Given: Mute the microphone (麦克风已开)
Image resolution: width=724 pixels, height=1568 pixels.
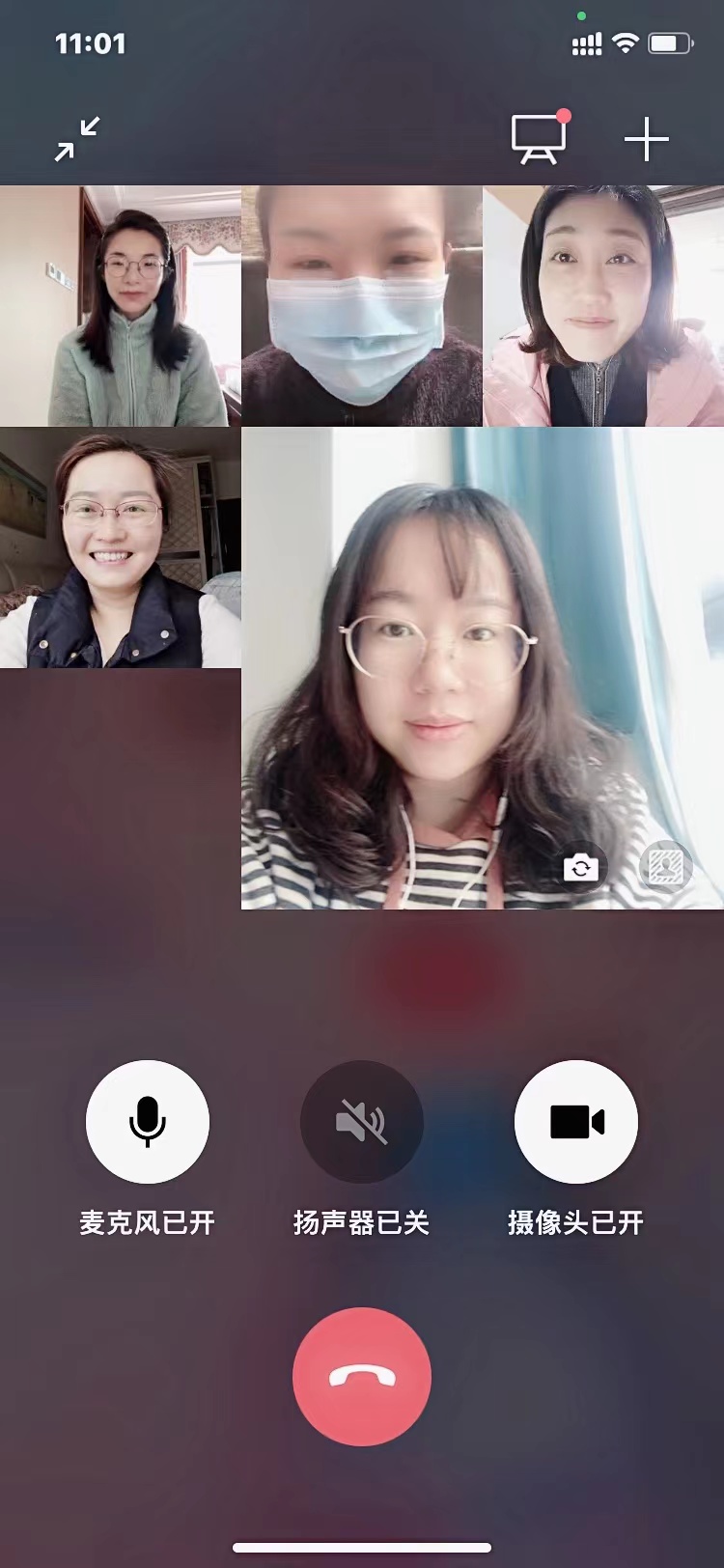Looking at the screenshot, I should (148, 1121).
